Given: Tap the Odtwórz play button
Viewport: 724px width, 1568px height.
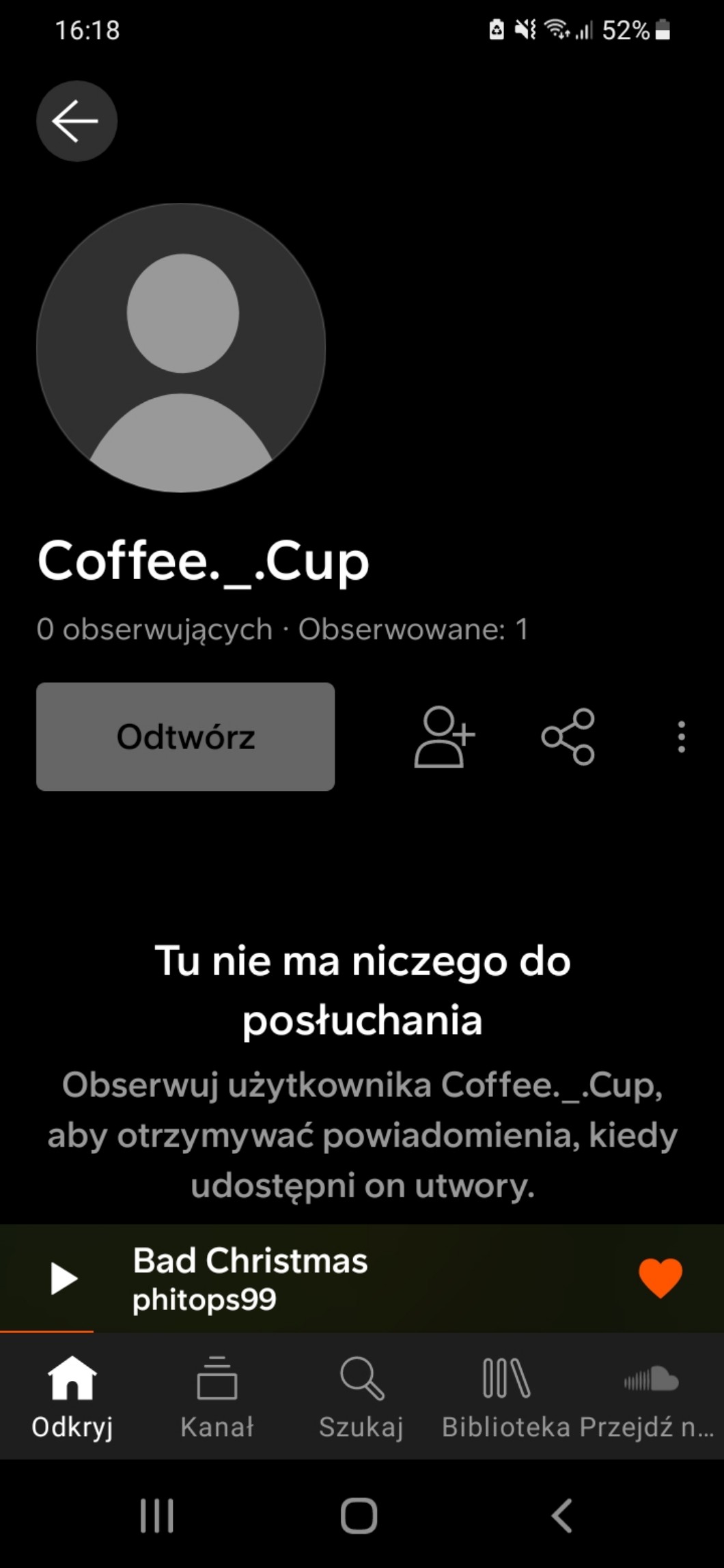Looking at the screenshot, I should [185, 736].
